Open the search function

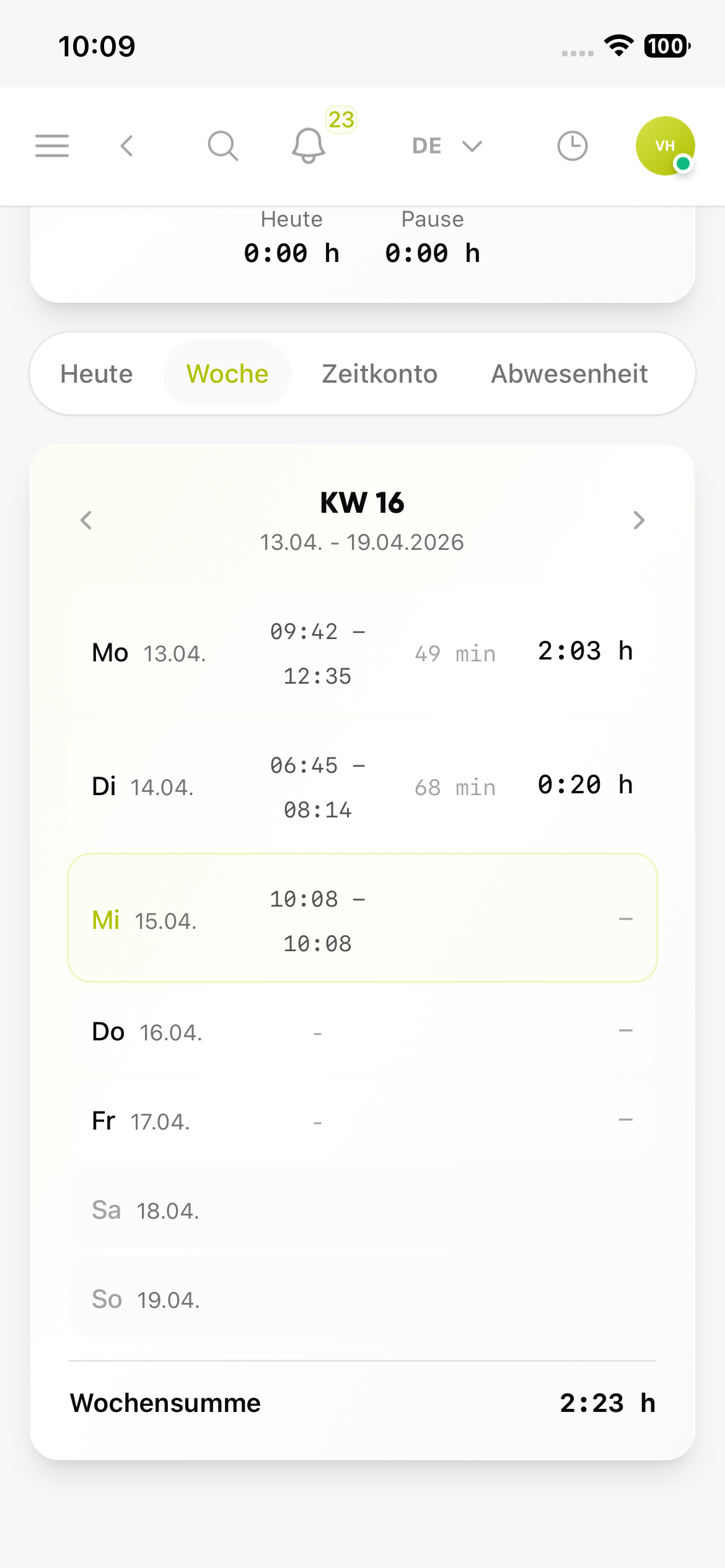224,146
